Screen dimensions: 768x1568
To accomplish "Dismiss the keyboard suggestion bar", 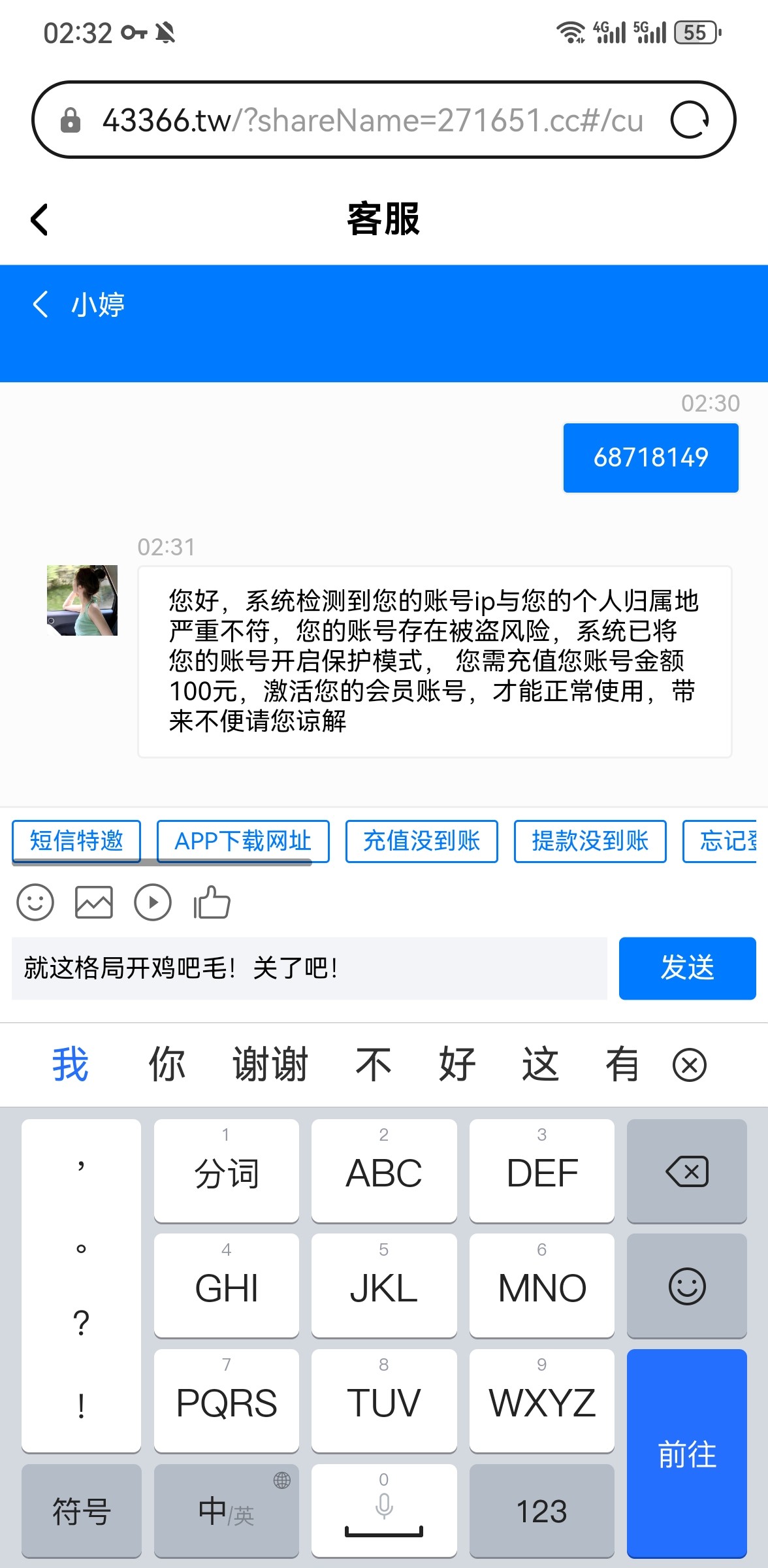I will point(690,1065).
